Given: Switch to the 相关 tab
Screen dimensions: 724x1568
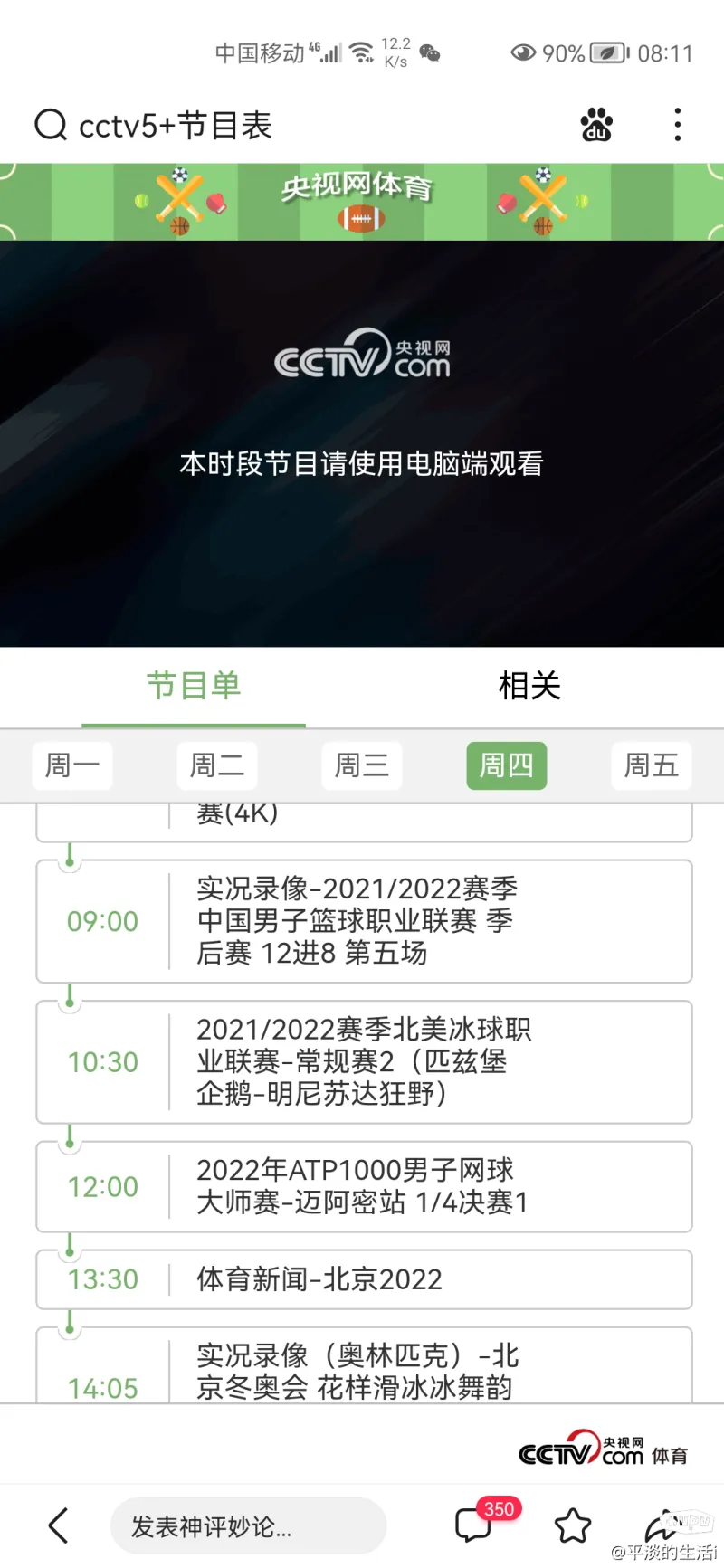Looking at the screenshot, I should pyautogui.click(x=529, y=687).
